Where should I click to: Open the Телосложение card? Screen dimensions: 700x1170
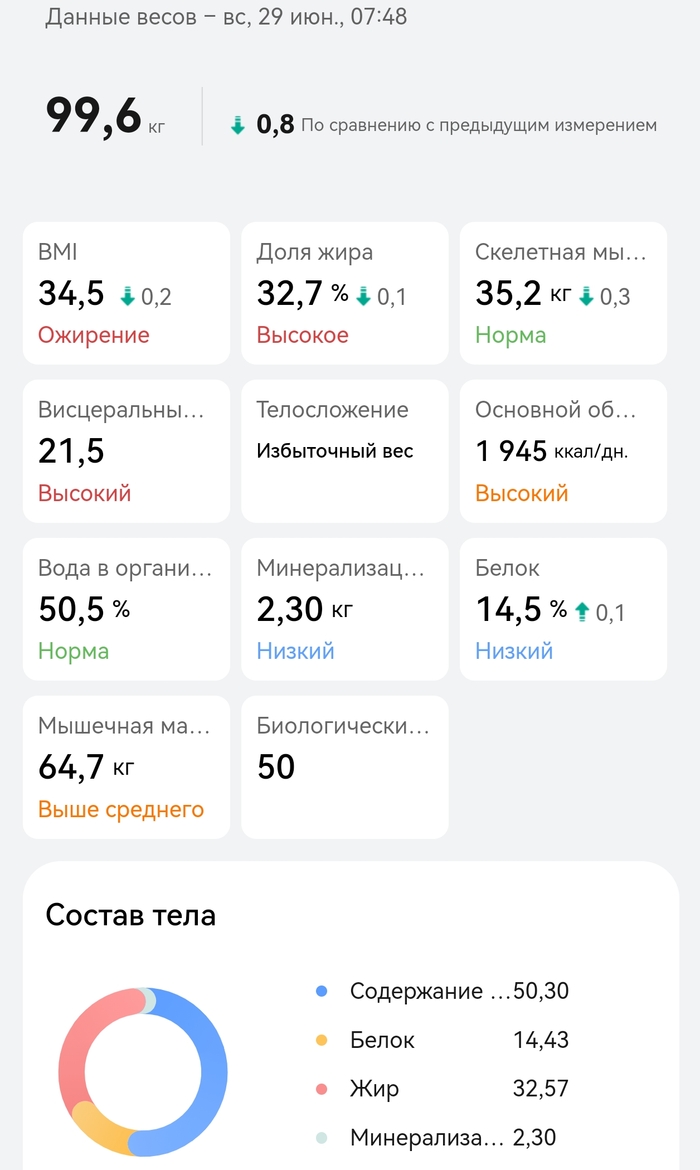coord(345,451)
